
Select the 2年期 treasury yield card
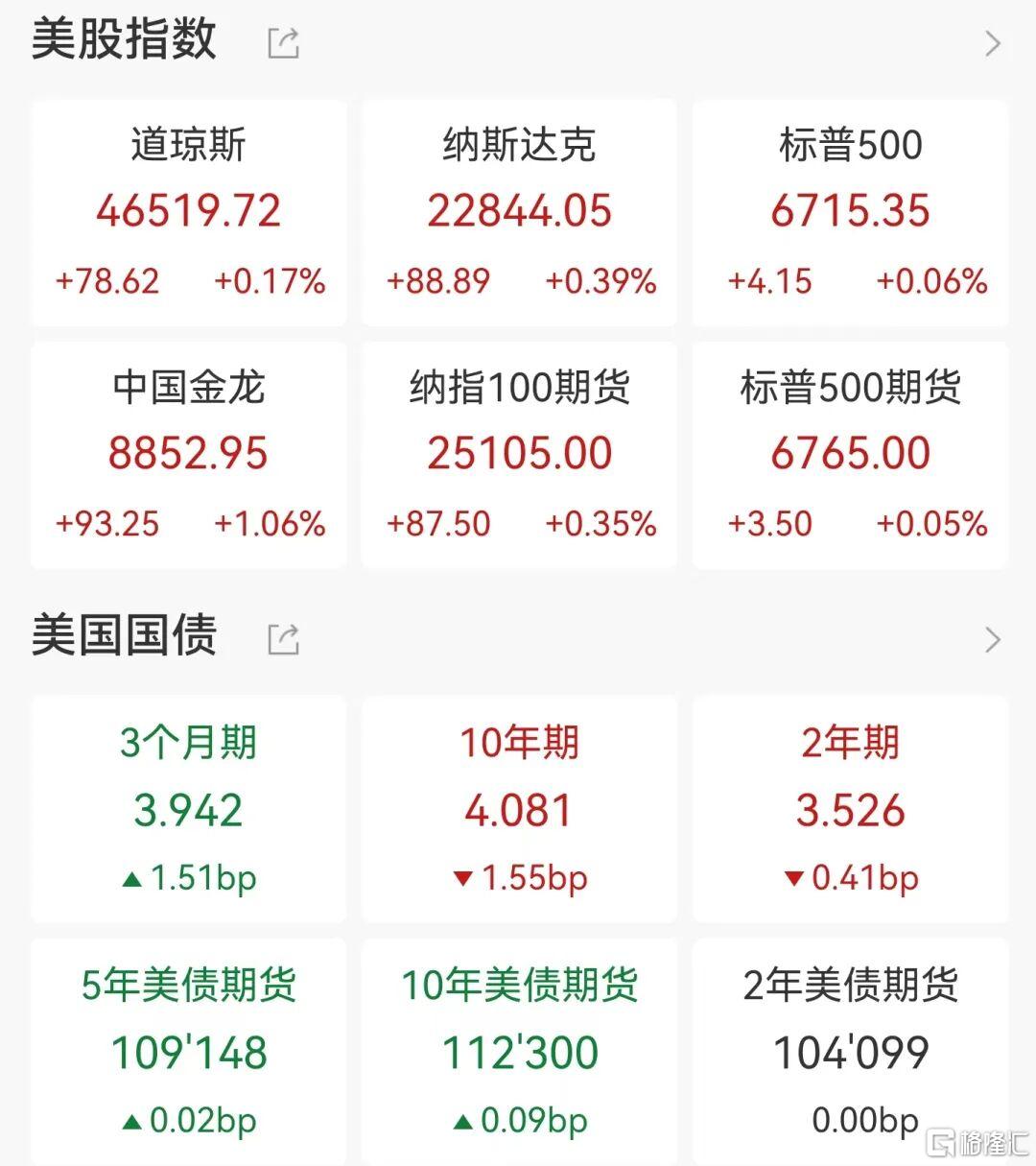click(850, 809)
